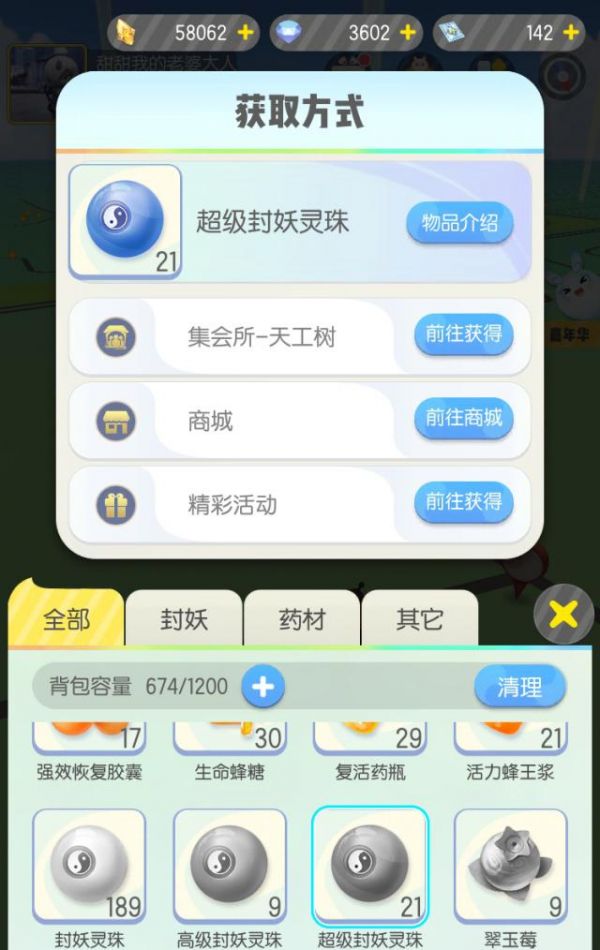Tap 前往获得 for 集会所-天工树
This screenshot has height=950, width=600.
463,335
